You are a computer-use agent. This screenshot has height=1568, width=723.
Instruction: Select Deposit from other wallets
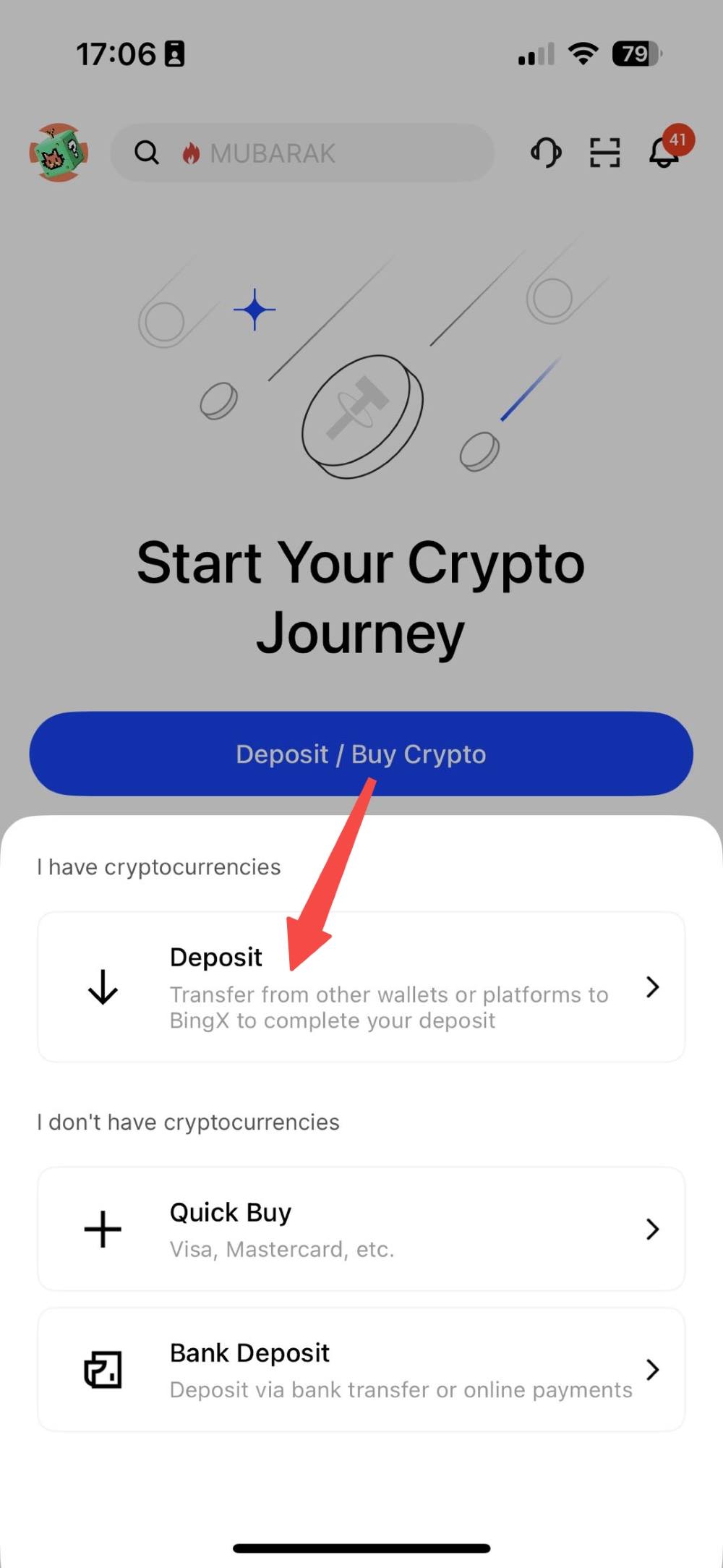(x=361, y=987)
